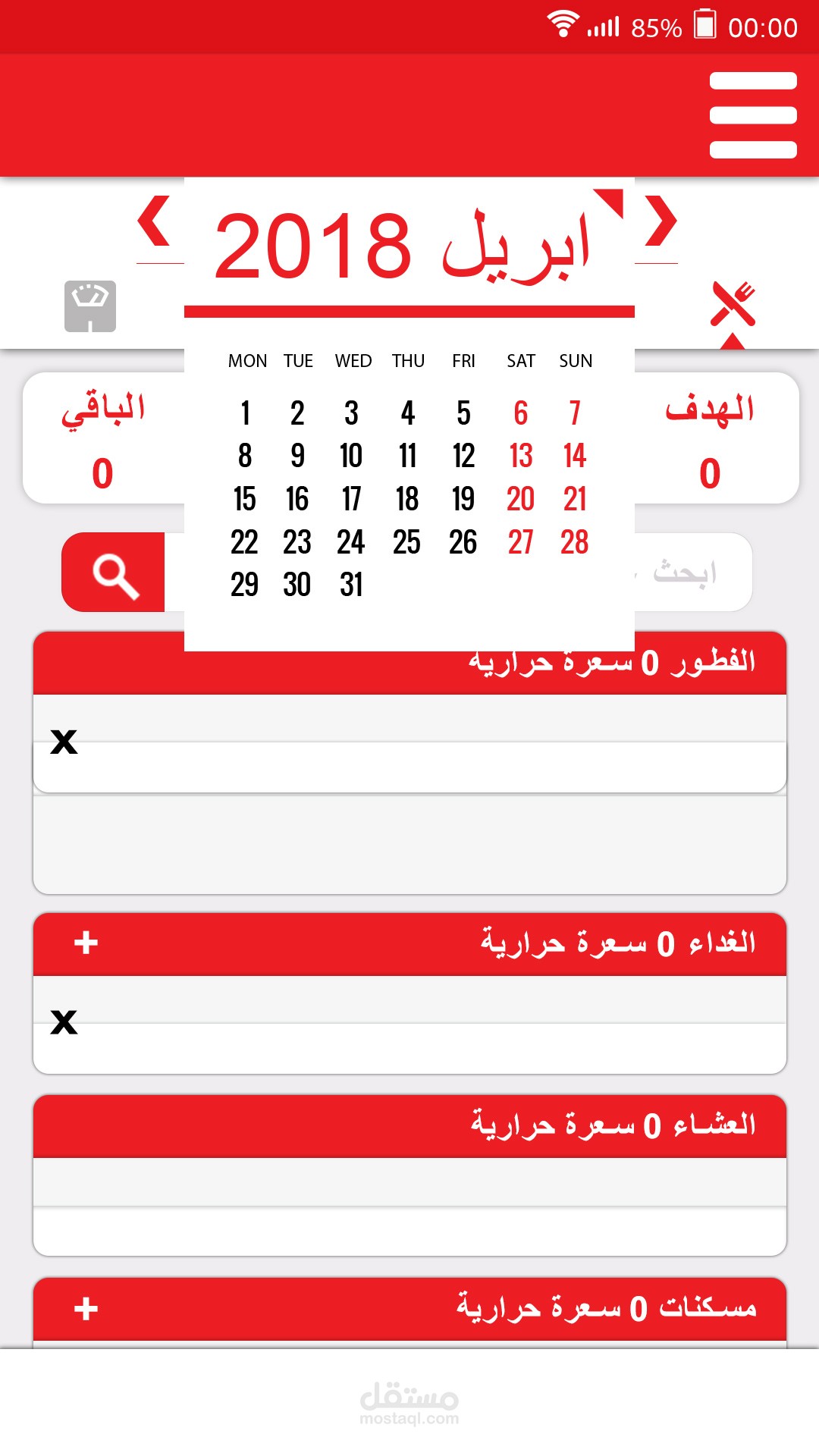Open the weight scale tab
The height and width of the screenshot is (1456, 819).
click(x=90, y=306)
